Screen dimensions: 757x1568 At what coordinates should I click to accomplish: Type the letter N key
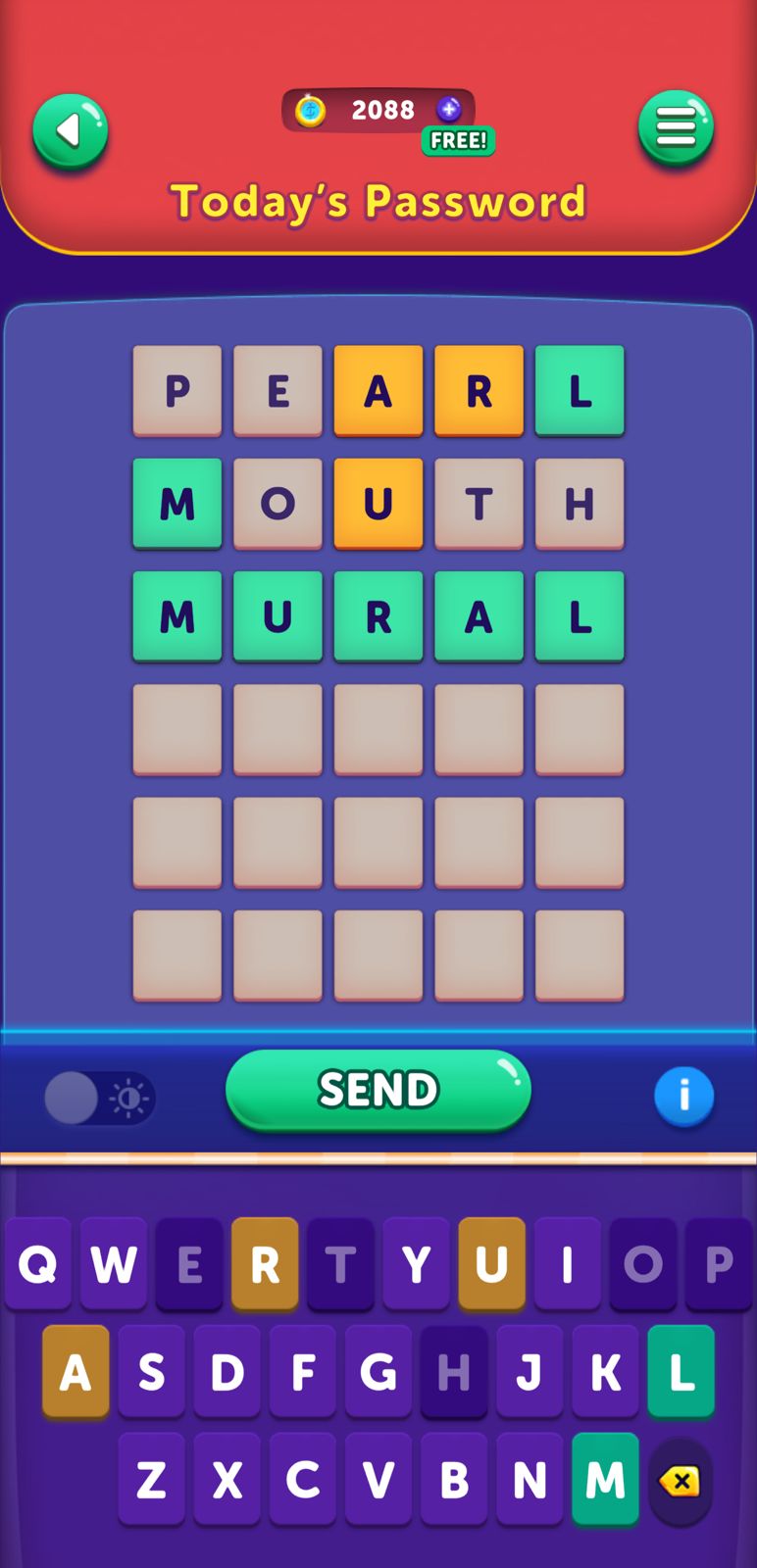(x=530, y=1480)
